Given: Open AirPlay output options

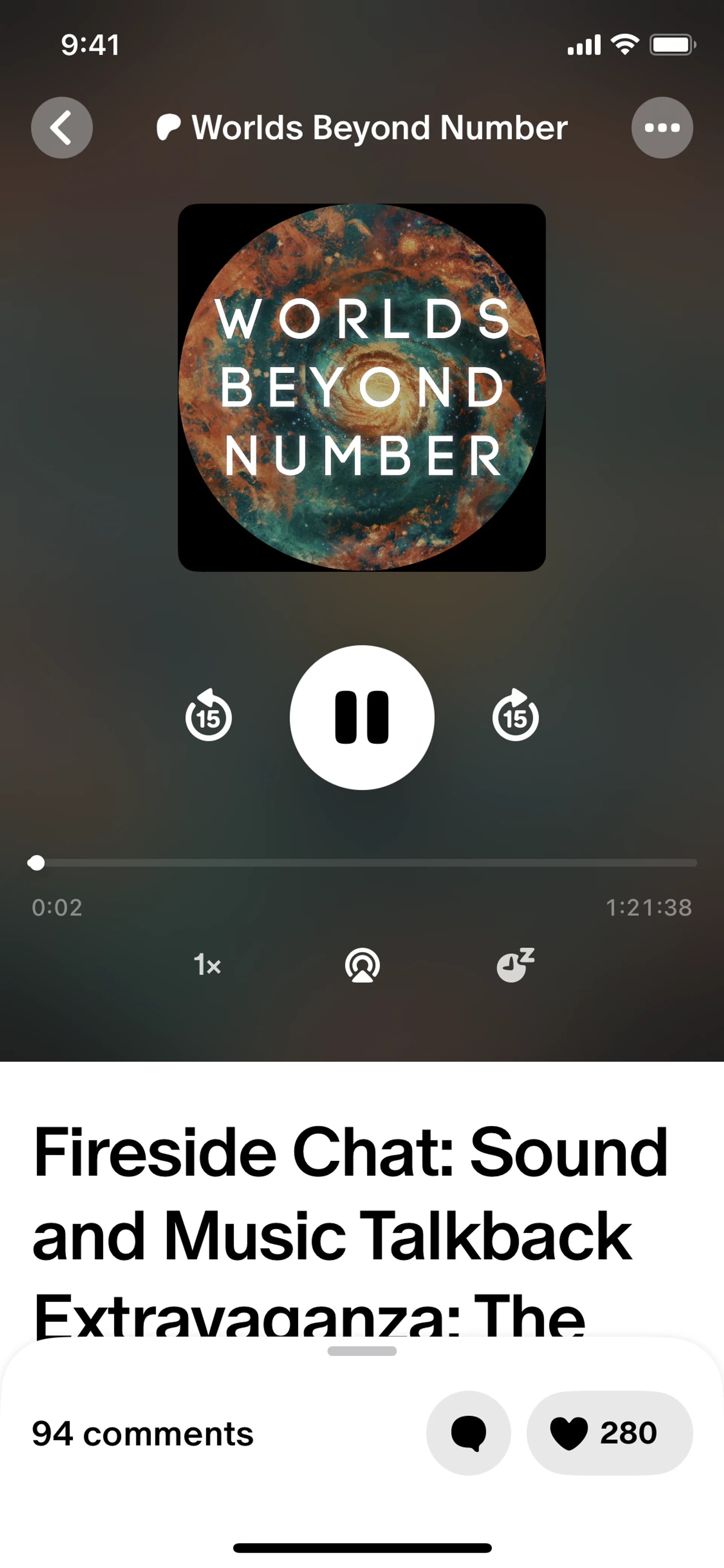Looking at the screenshot, I should click(x=362, y=965).
